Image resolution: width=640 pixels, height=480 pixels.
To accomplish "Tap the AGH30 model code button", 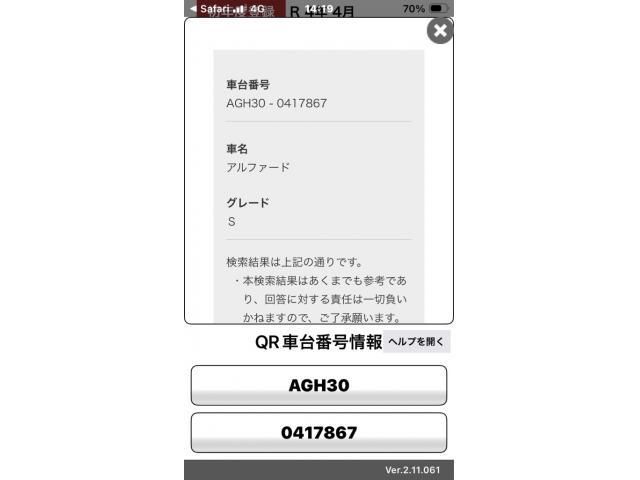I will (319, 385).
